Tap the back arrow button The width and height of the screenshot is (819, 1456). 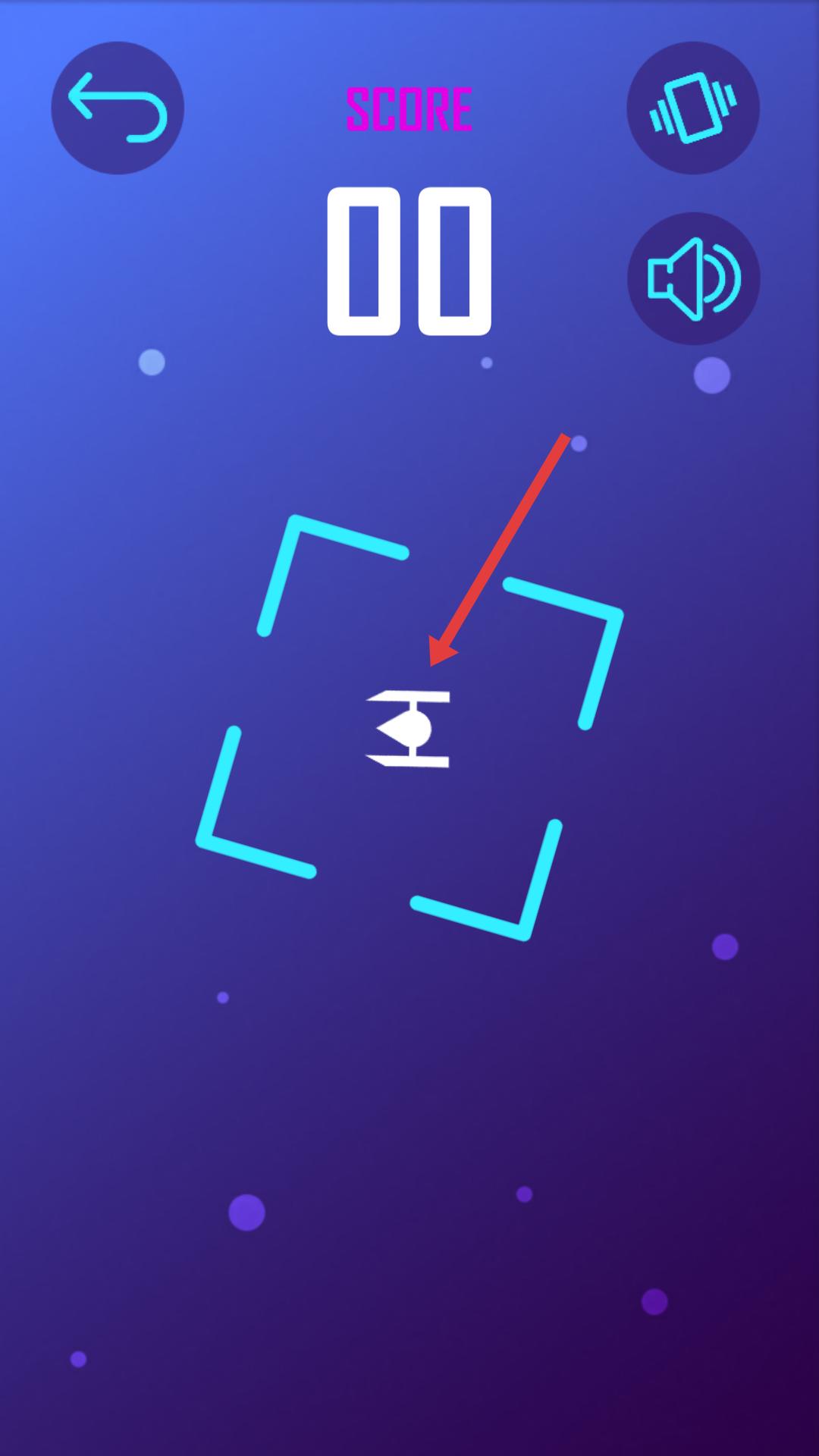pyautogui.click(x=118, y=108)
